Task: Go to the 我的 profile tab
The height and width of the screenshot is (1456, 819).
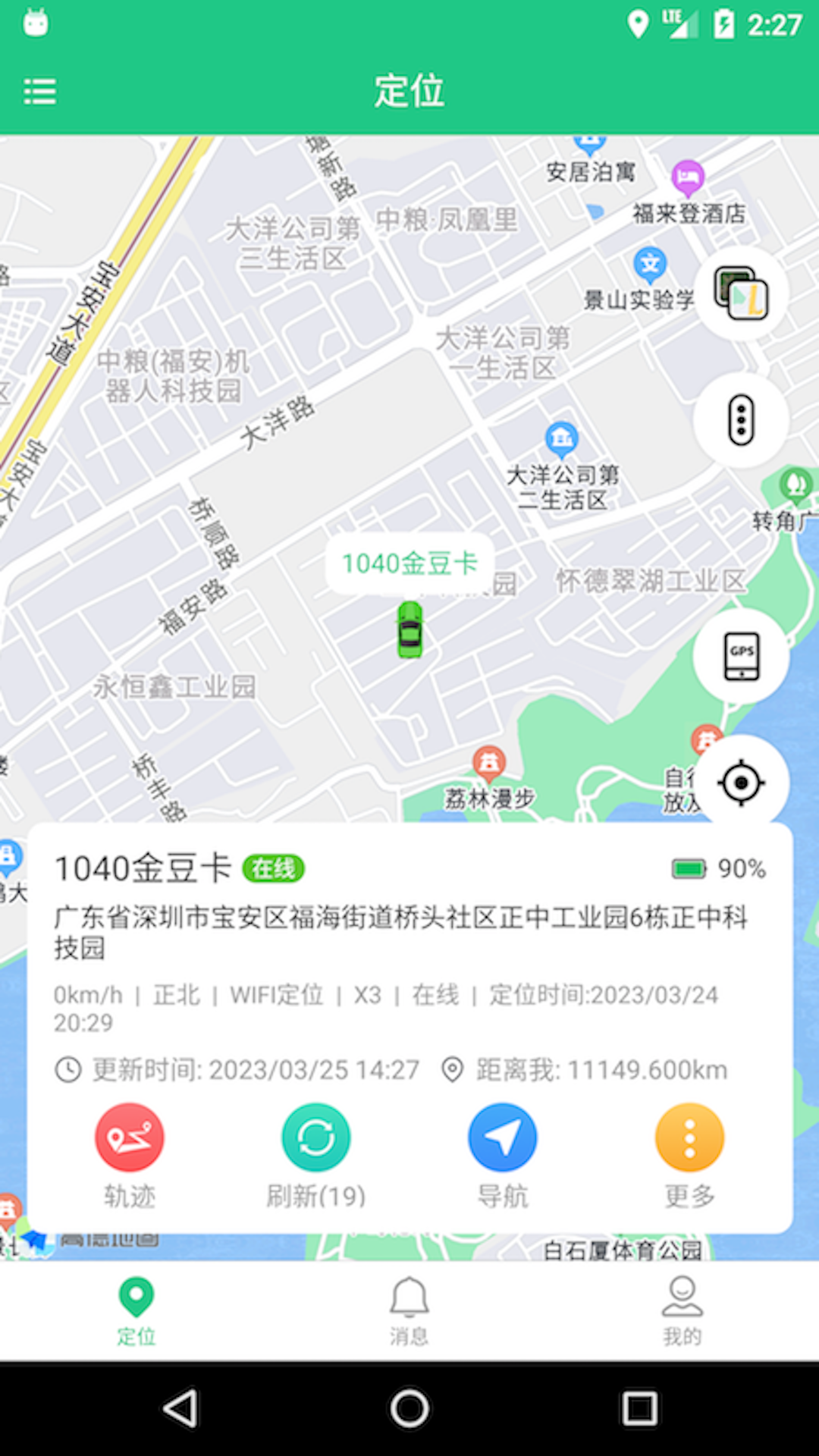Action: click(682, 1310)
